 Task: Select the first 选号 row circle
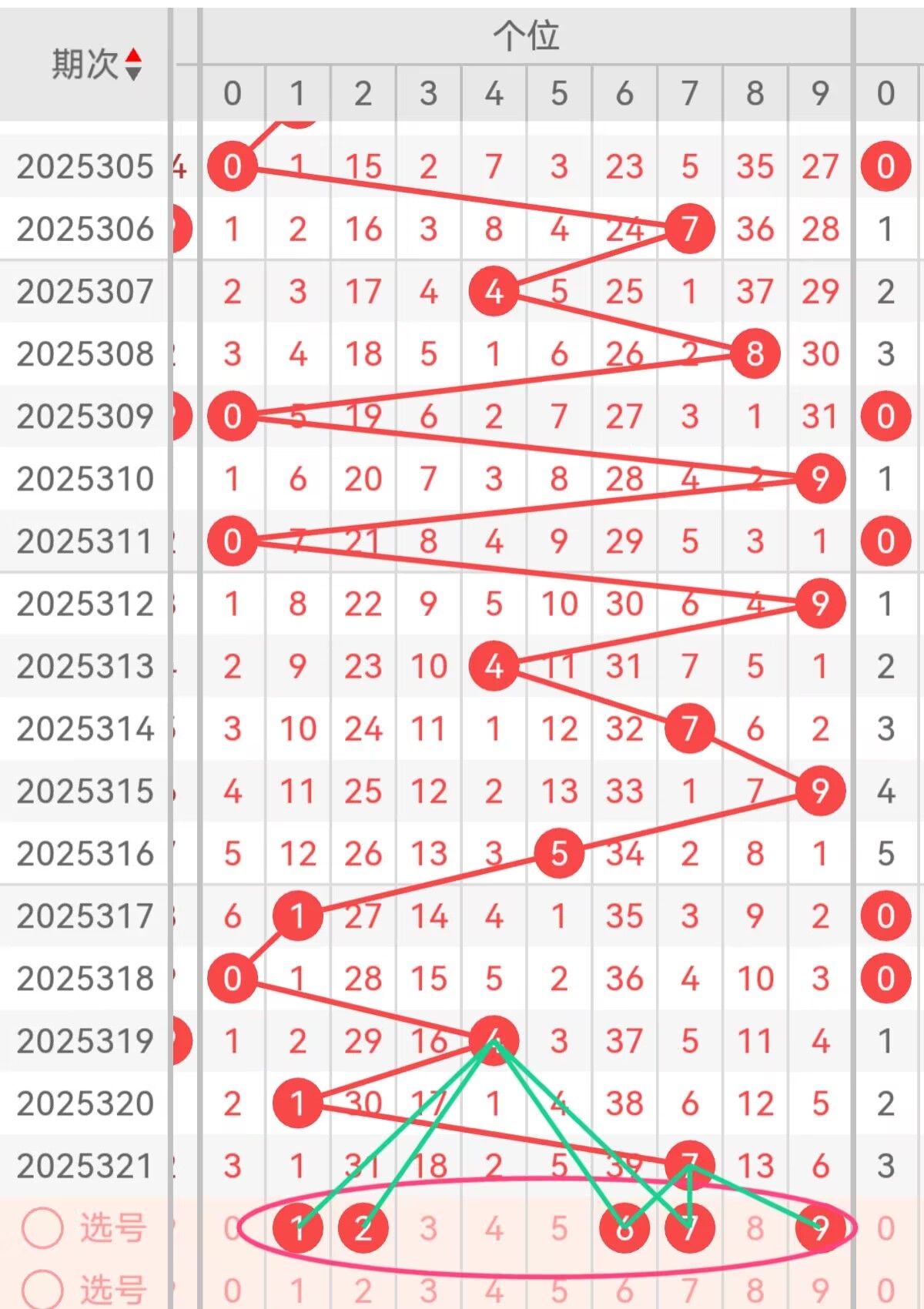(x=42, y=1227)
